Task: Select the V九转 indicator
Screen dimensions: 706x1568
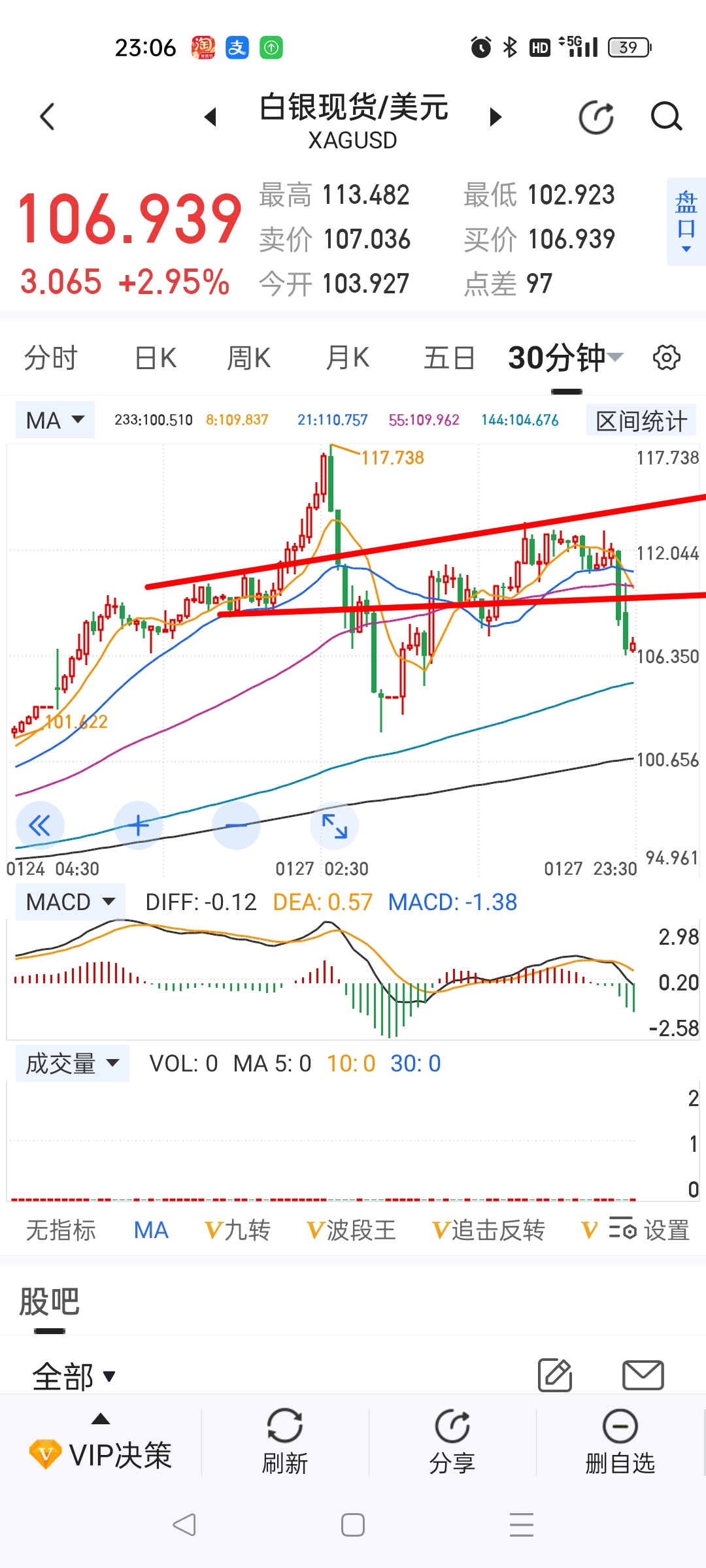Action: pos(237,1230)
